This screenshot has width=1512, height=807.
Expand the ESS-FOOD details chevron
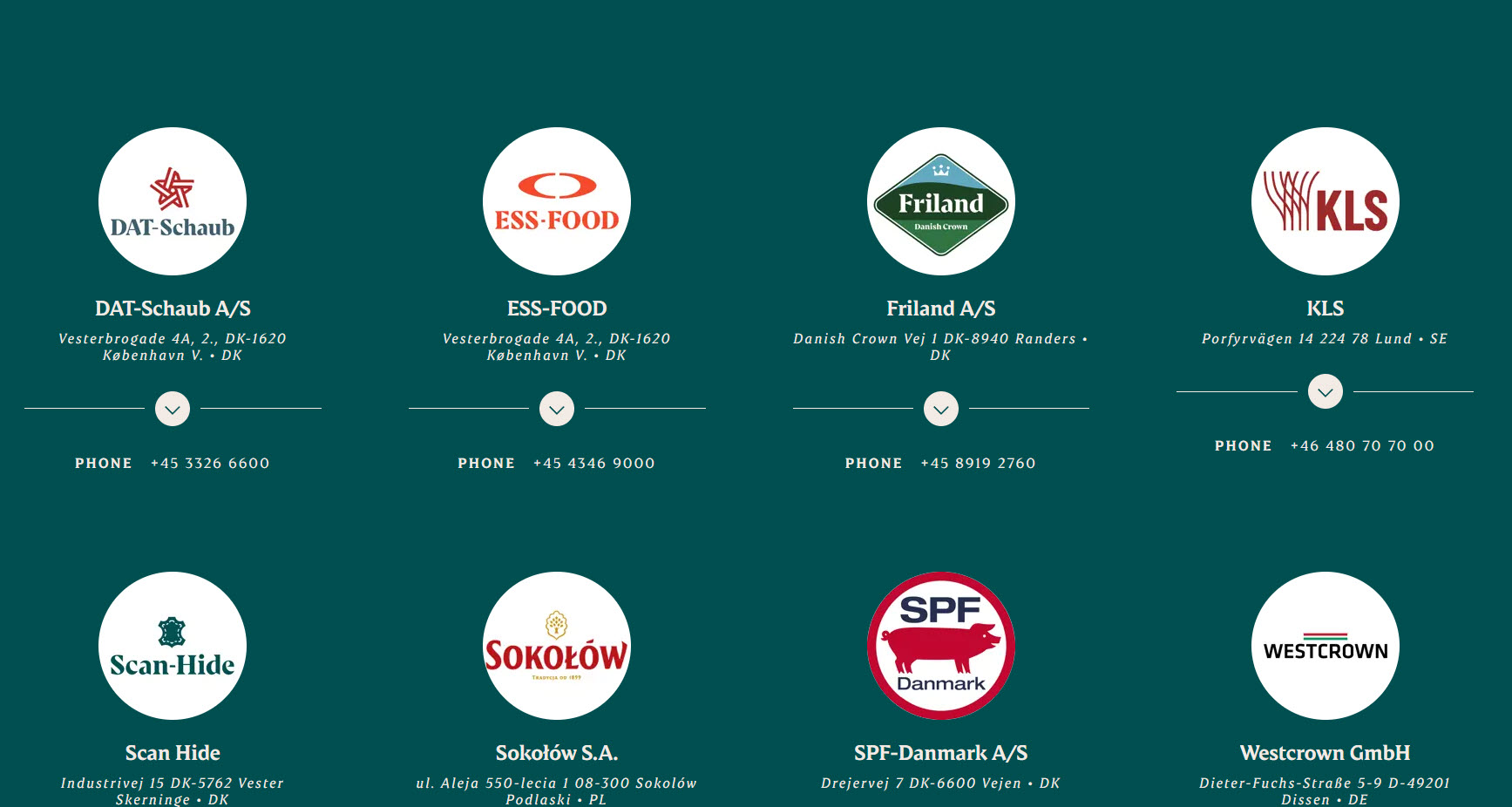click(x=557, y=409)
